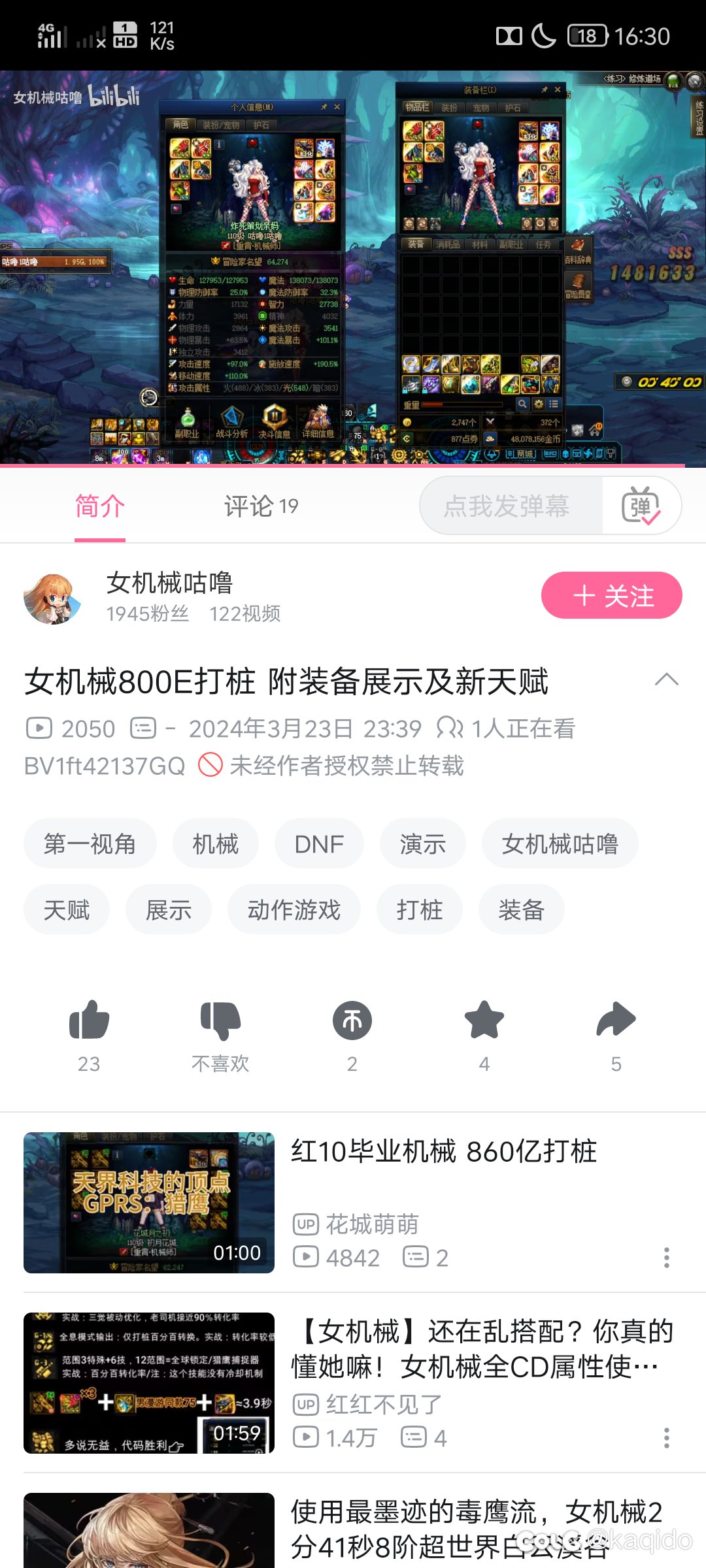The width and height of the screenshot is (706, 1568).
Task: Give a coin to this video
Action: coord(352,1021)
